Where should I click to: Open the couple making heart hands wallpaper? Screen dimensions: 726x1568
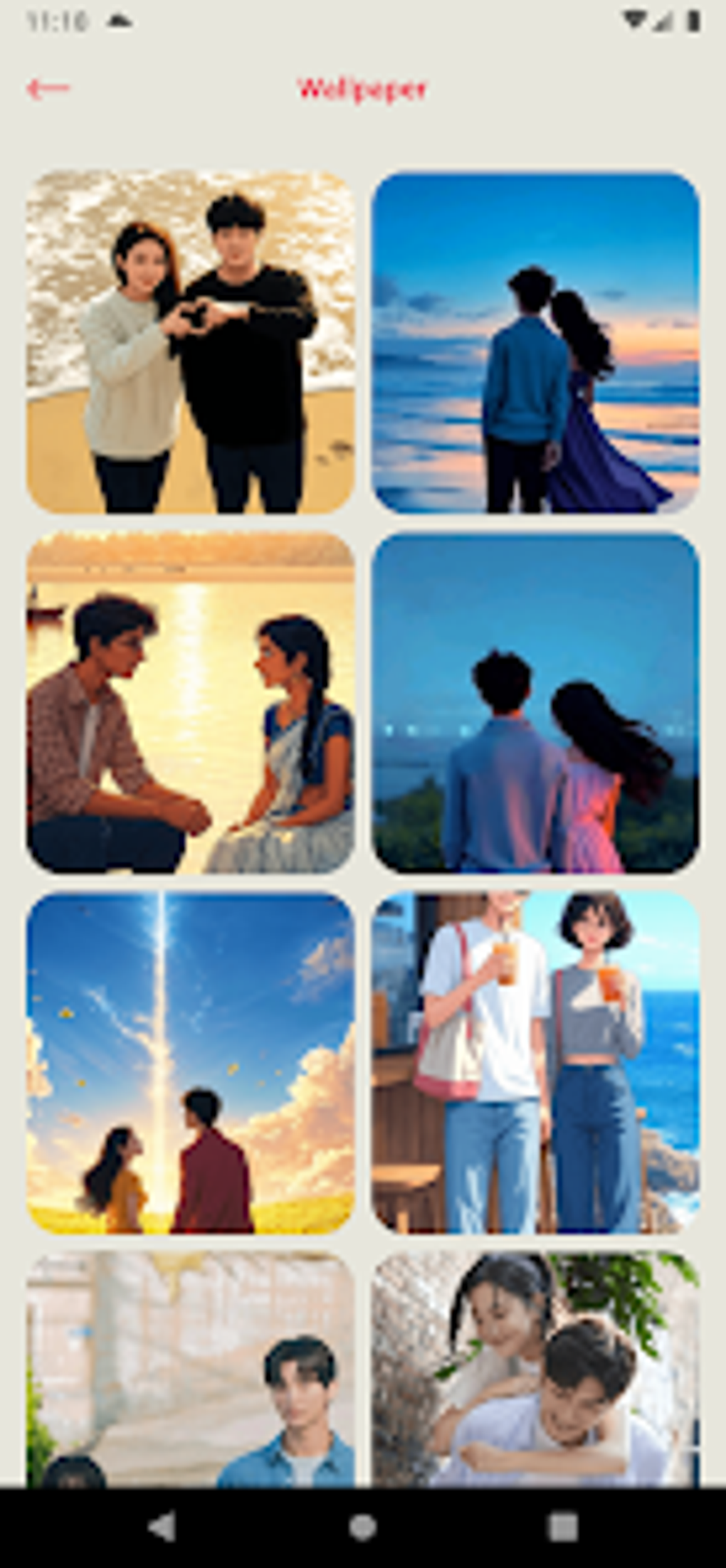coord(191,342)
